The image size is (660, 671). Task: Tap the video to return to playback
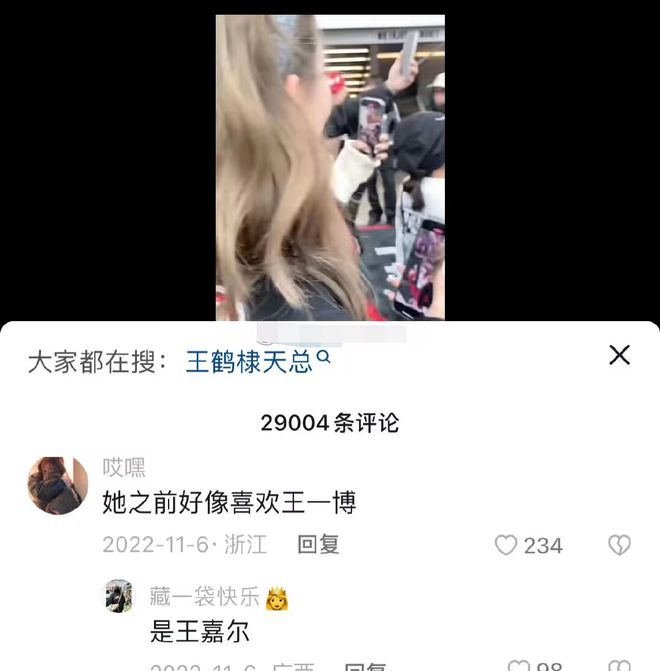[330, 168]
